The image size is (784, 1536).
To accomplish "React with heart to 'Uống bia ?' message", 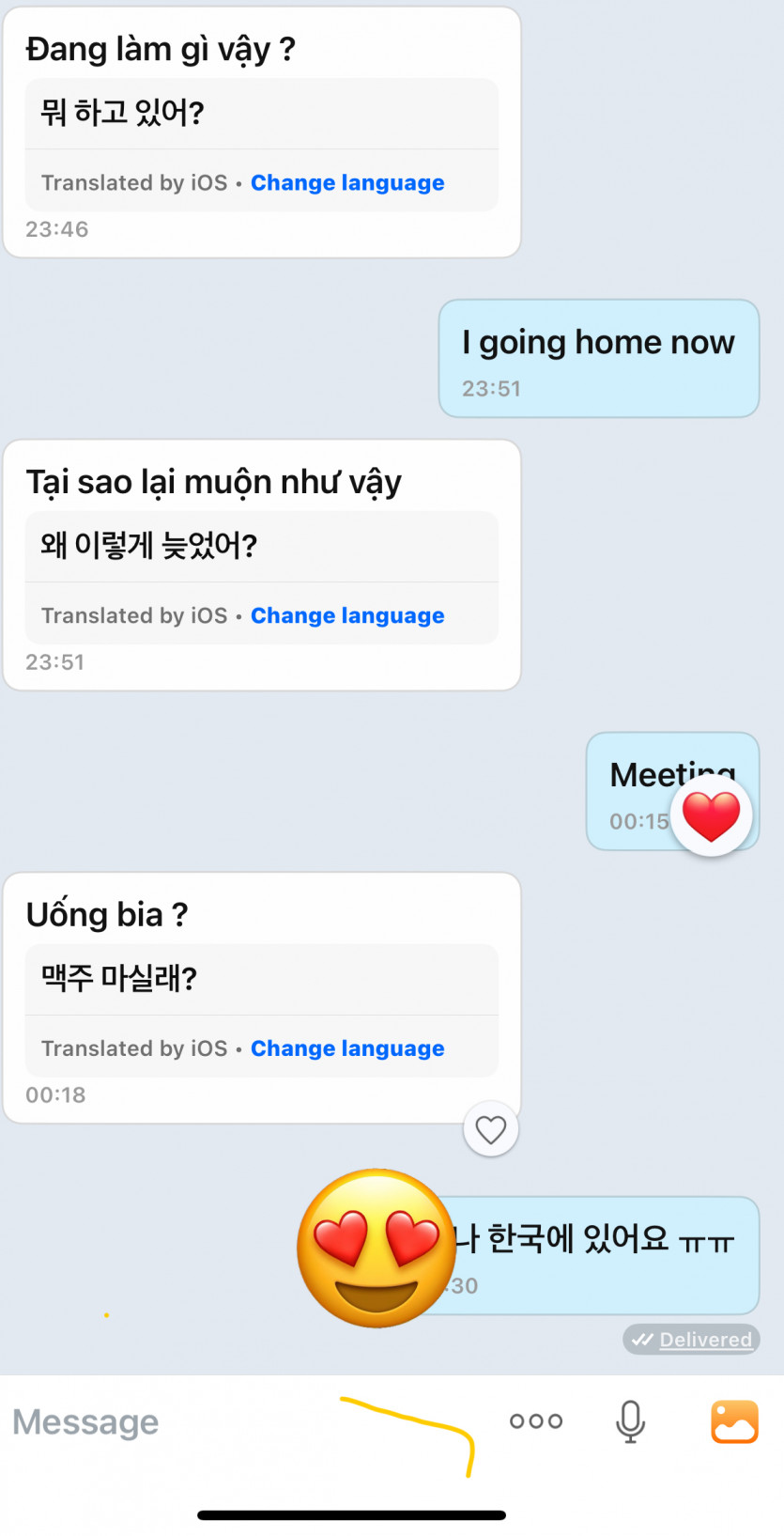I will 491,1130.
